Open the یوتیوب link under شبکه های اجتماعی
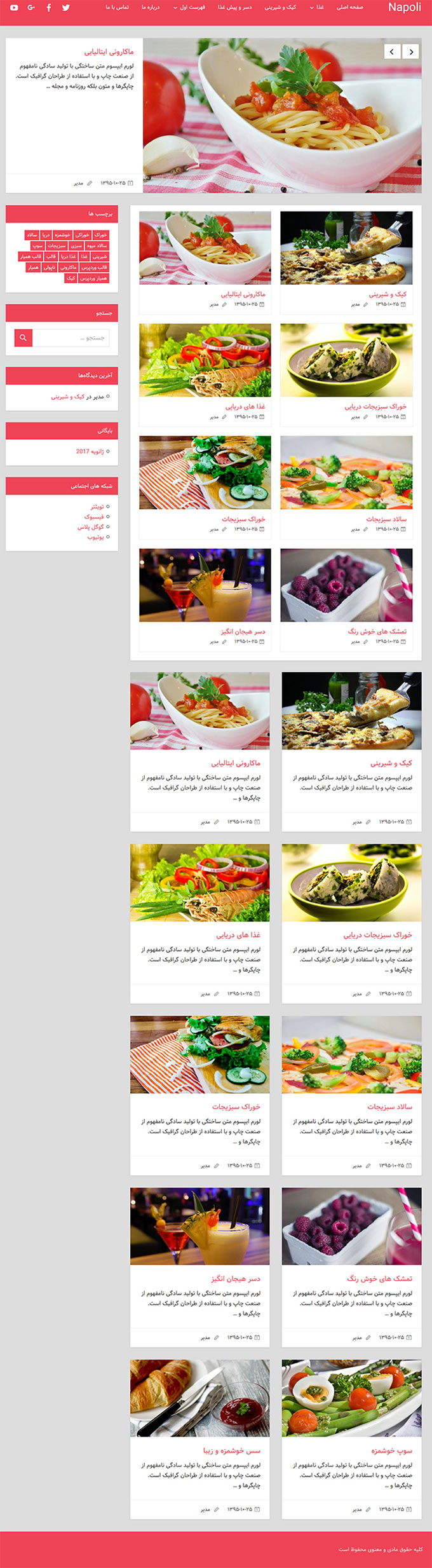 [x=95, y=537]
